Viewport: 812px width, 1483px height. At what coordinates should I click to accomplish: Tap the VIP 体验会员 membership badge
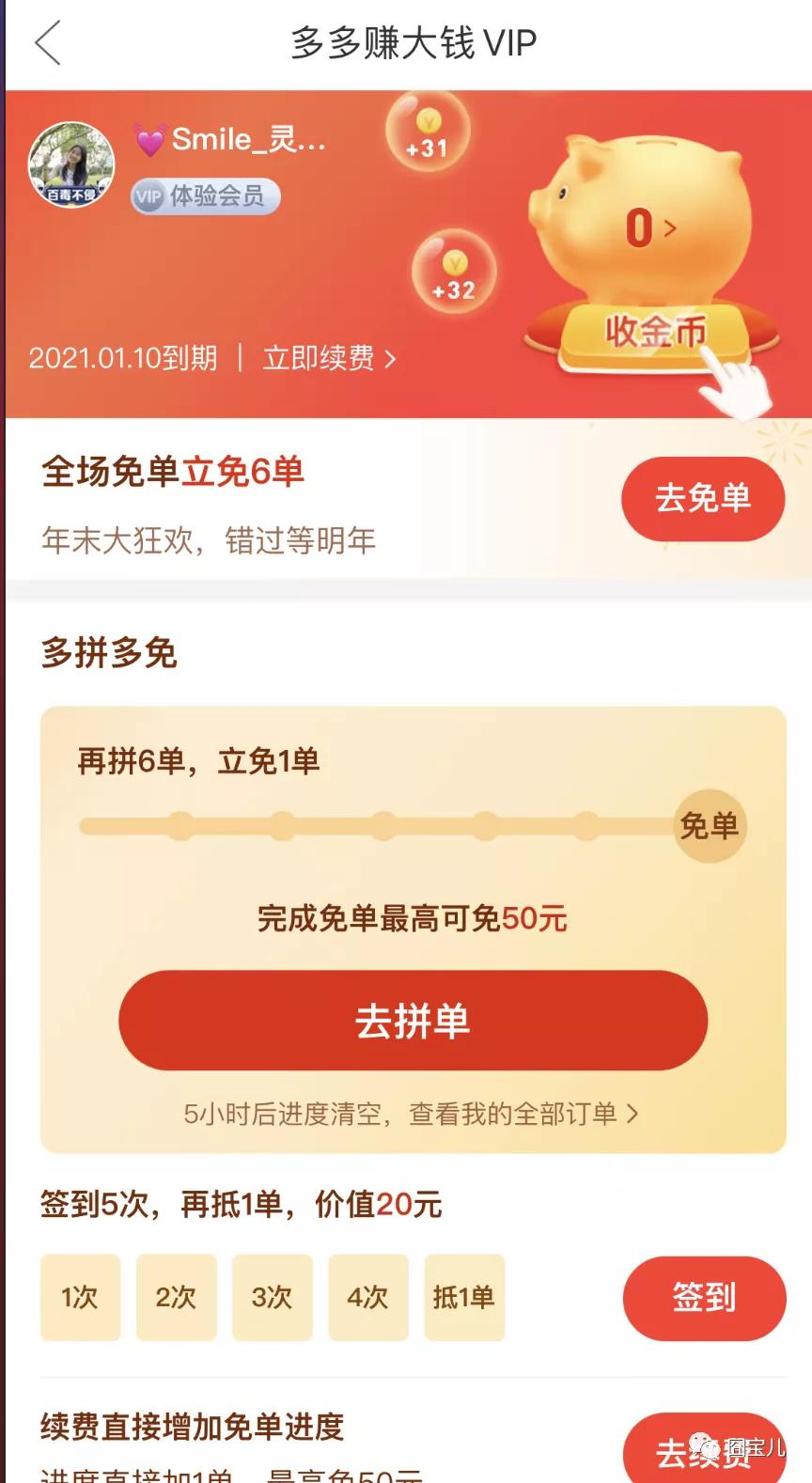pyautogui.click(x=203, y=196)
